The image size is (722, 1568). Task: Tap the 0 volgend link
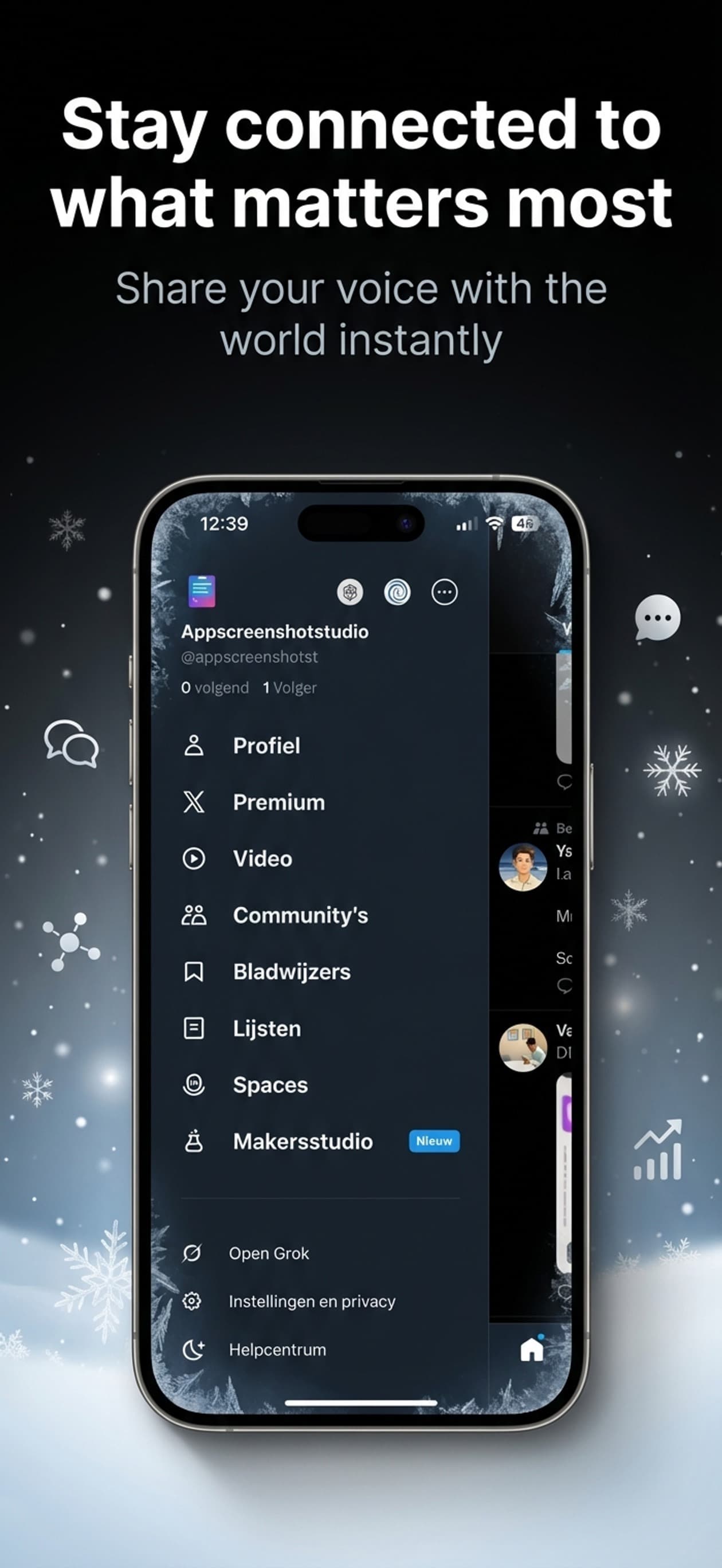point(214,687)
